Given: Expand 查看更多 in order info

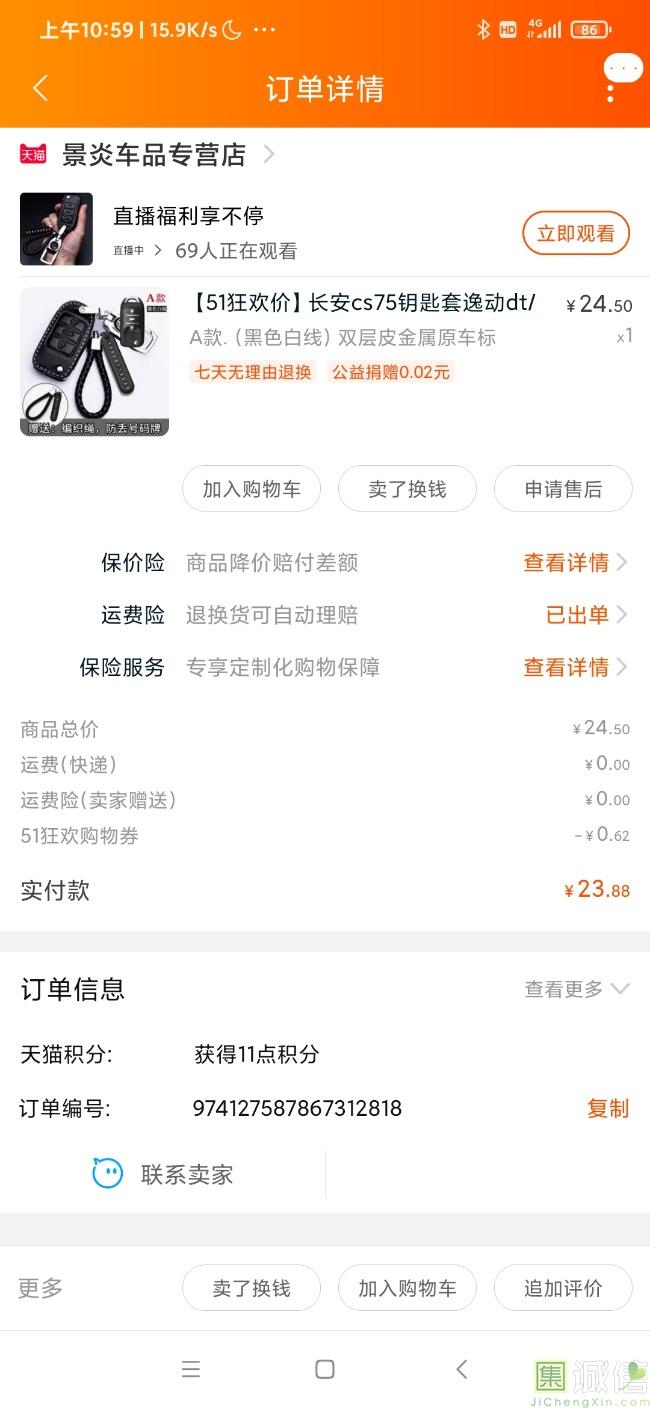Looking at the screenshot, I should click(576, 989).
